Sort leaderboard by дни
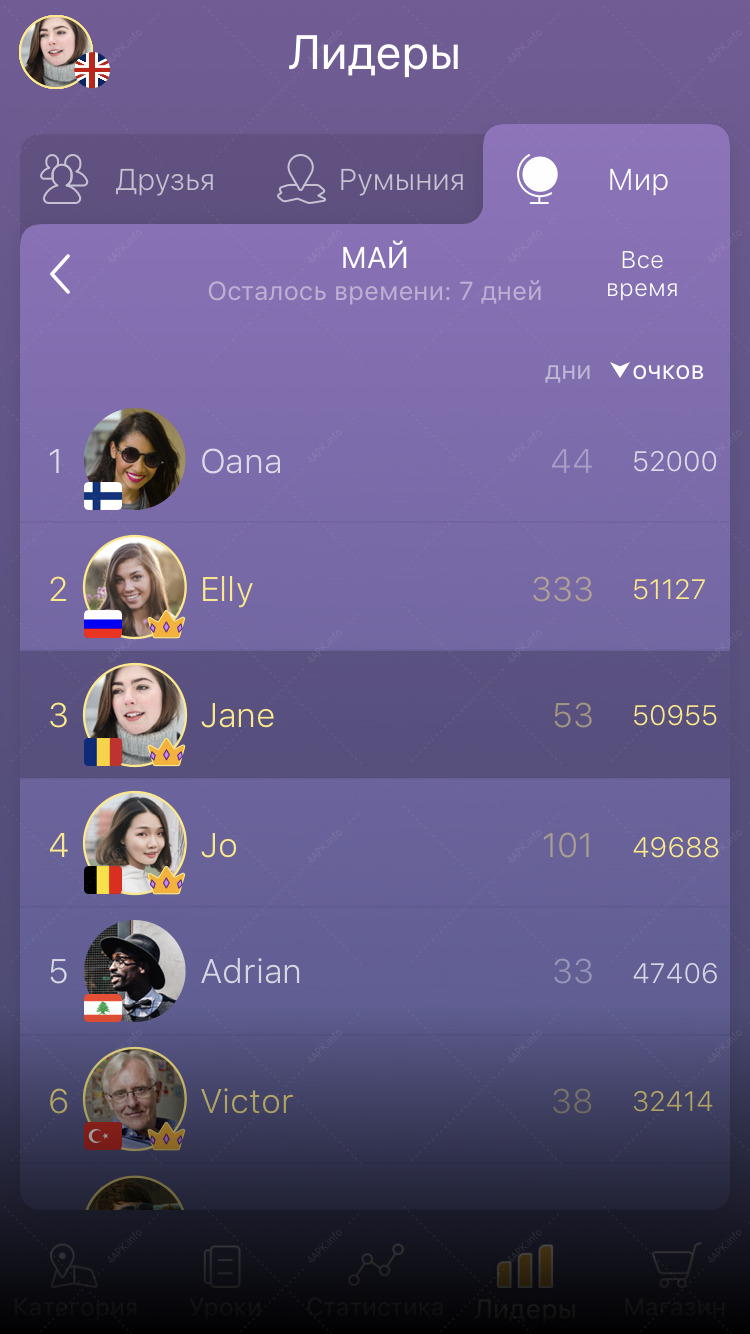This screenshot has height=1334, width=750. pos(568,371)
